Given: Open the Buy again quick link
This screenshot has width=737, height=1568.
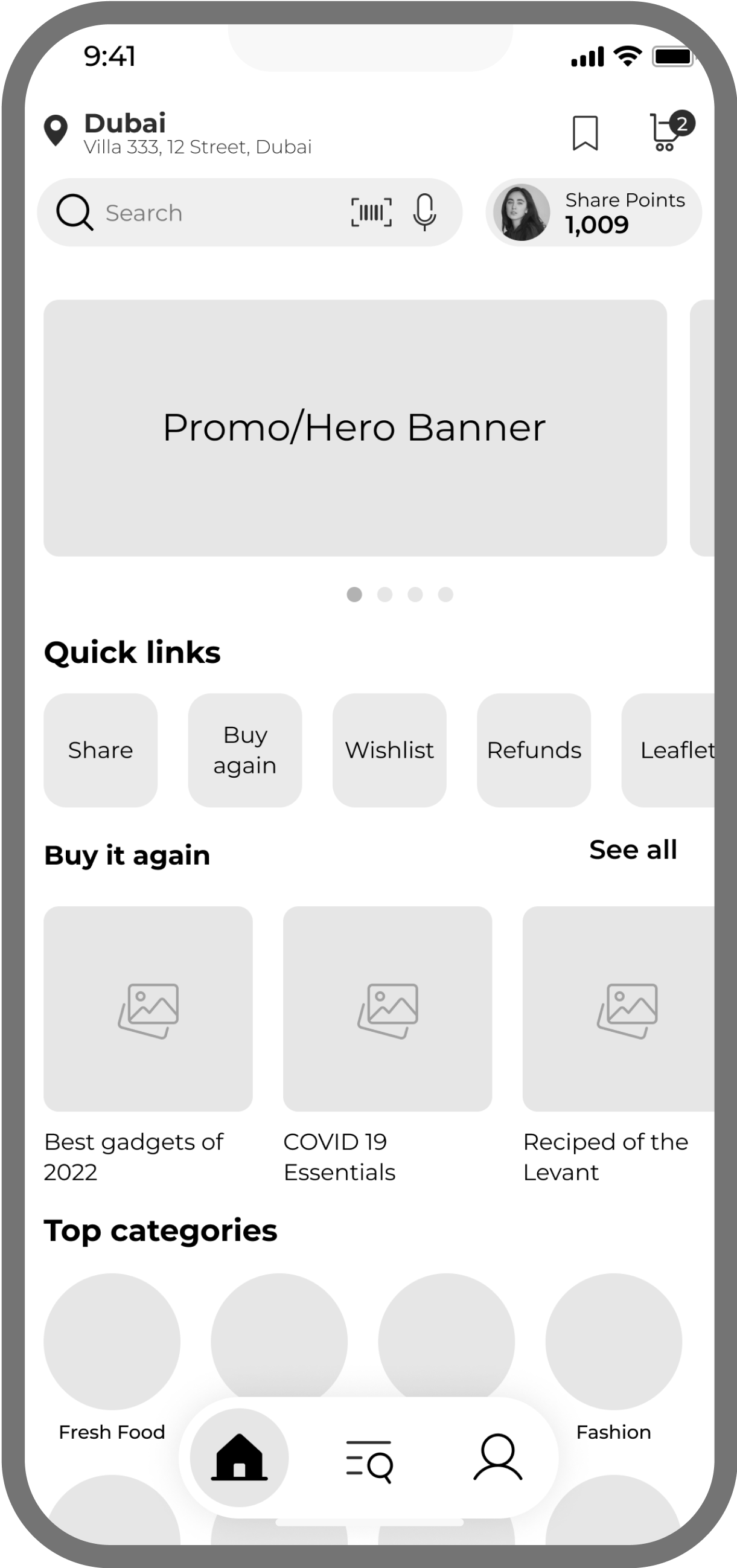Looking at the screenshot, I should click(244, 750).
